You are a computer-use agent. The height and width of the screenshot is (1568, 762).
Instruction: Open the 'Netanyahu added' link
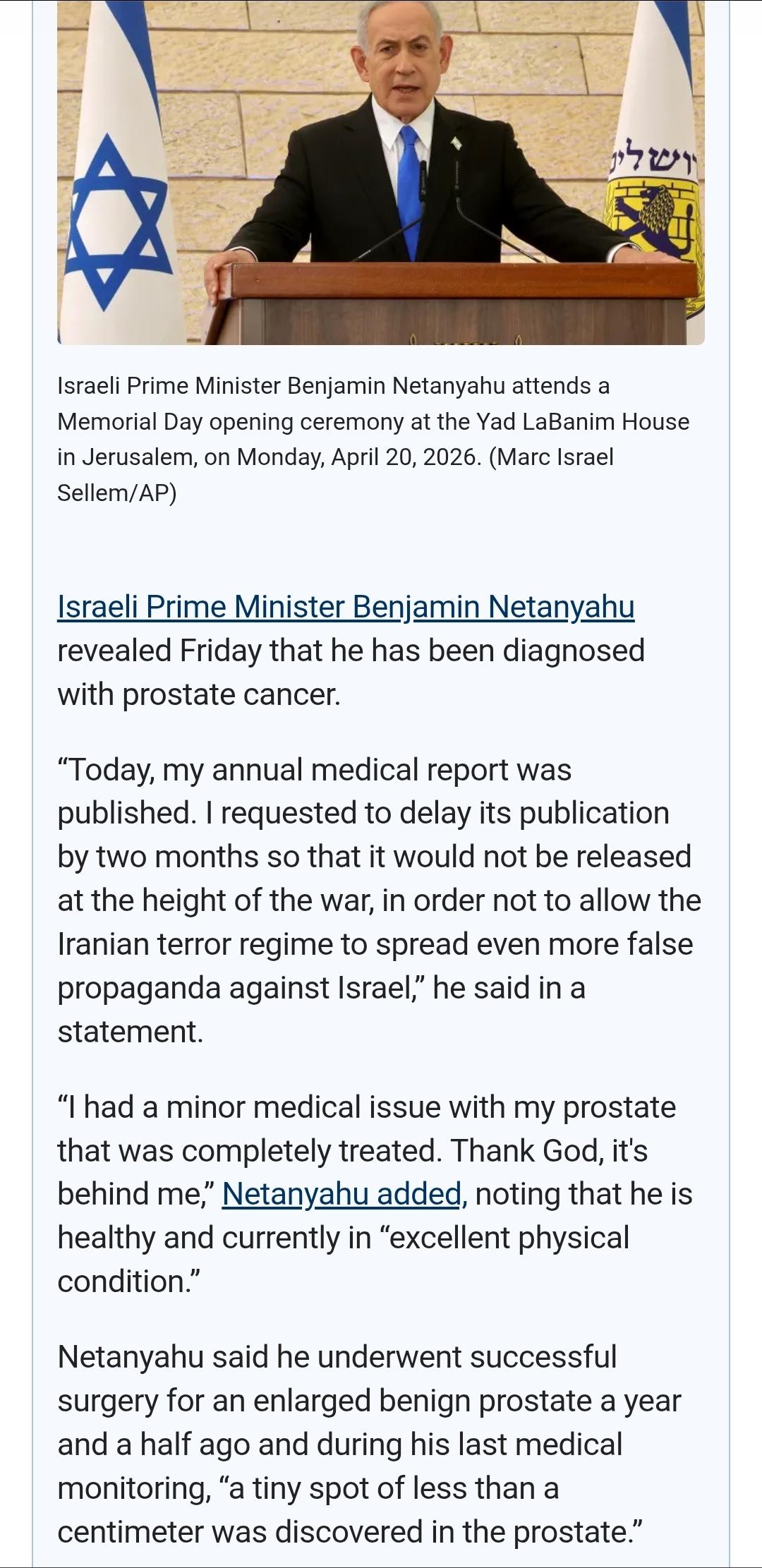tap(342, 1194)
